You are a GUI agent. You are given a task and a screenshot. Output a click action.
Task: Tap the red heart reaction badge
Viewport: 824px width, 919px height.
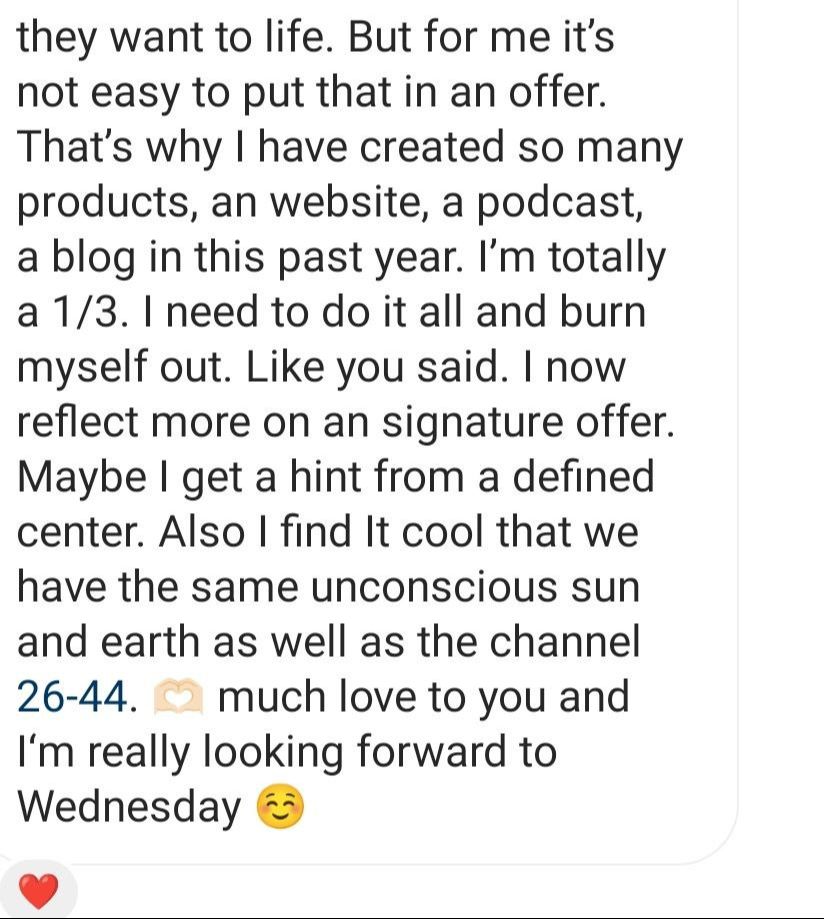coord(38,888)
